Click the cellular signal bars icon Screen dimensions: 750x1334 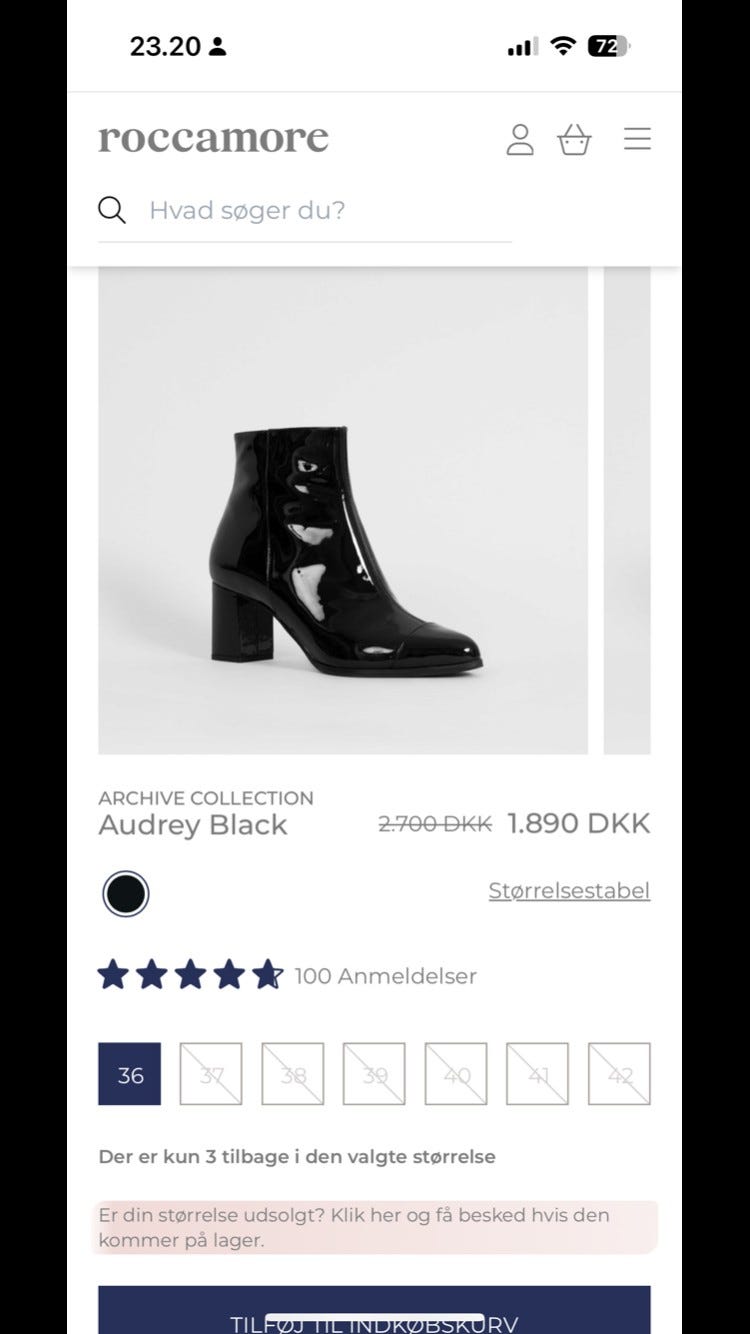[522, 46]
